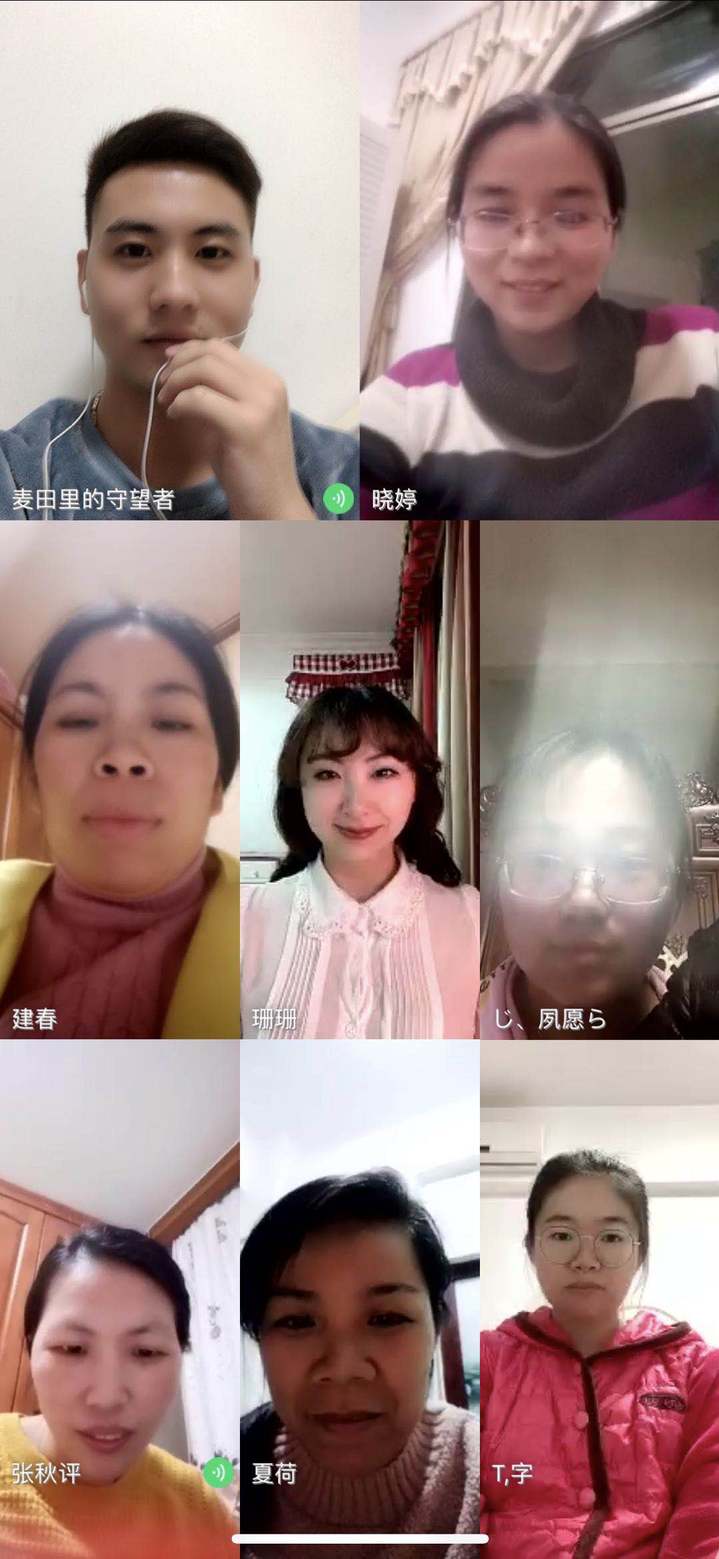
Task: Select the video tile labeled 建春
Action: pos(119,780)
